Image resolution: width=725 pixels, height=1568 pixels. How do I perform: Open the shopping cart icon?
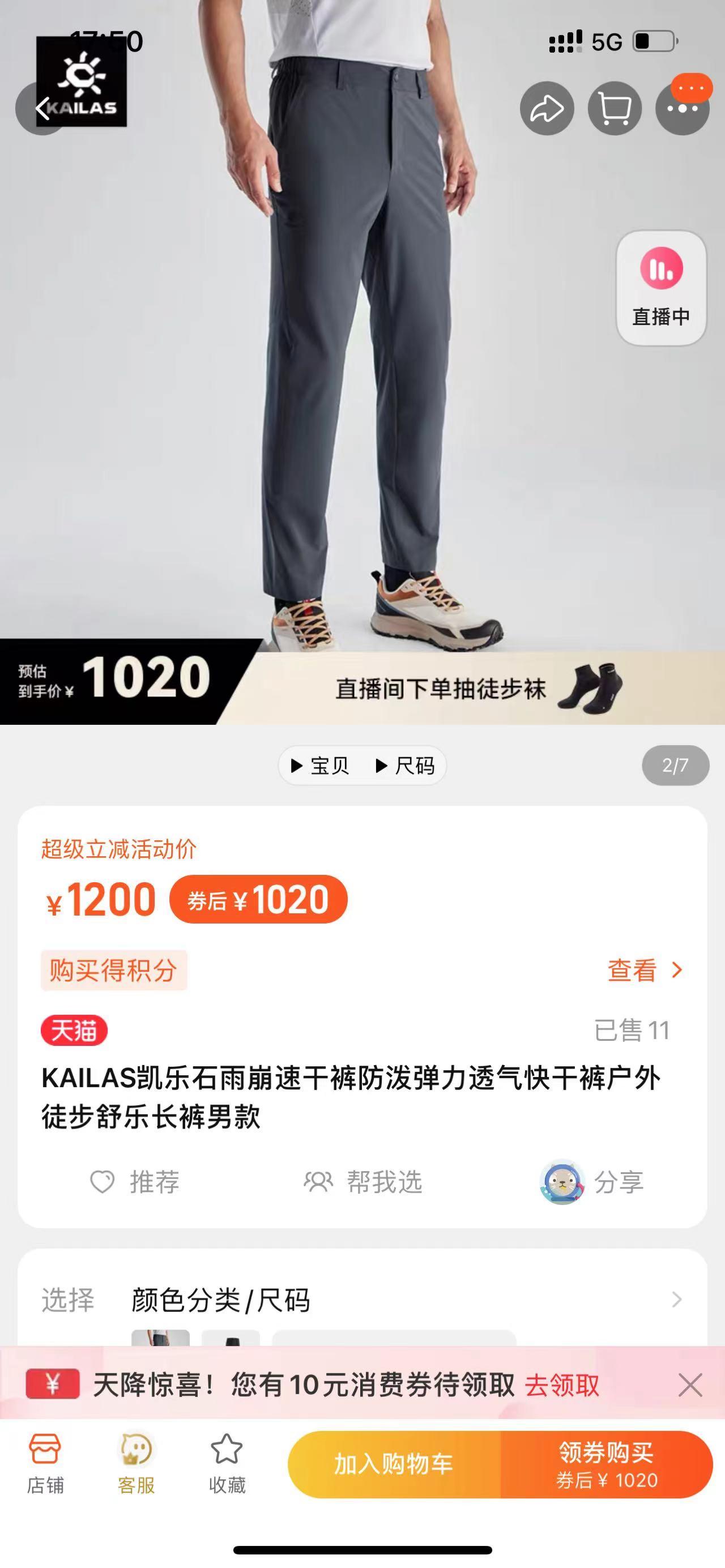tap(614, 108)
